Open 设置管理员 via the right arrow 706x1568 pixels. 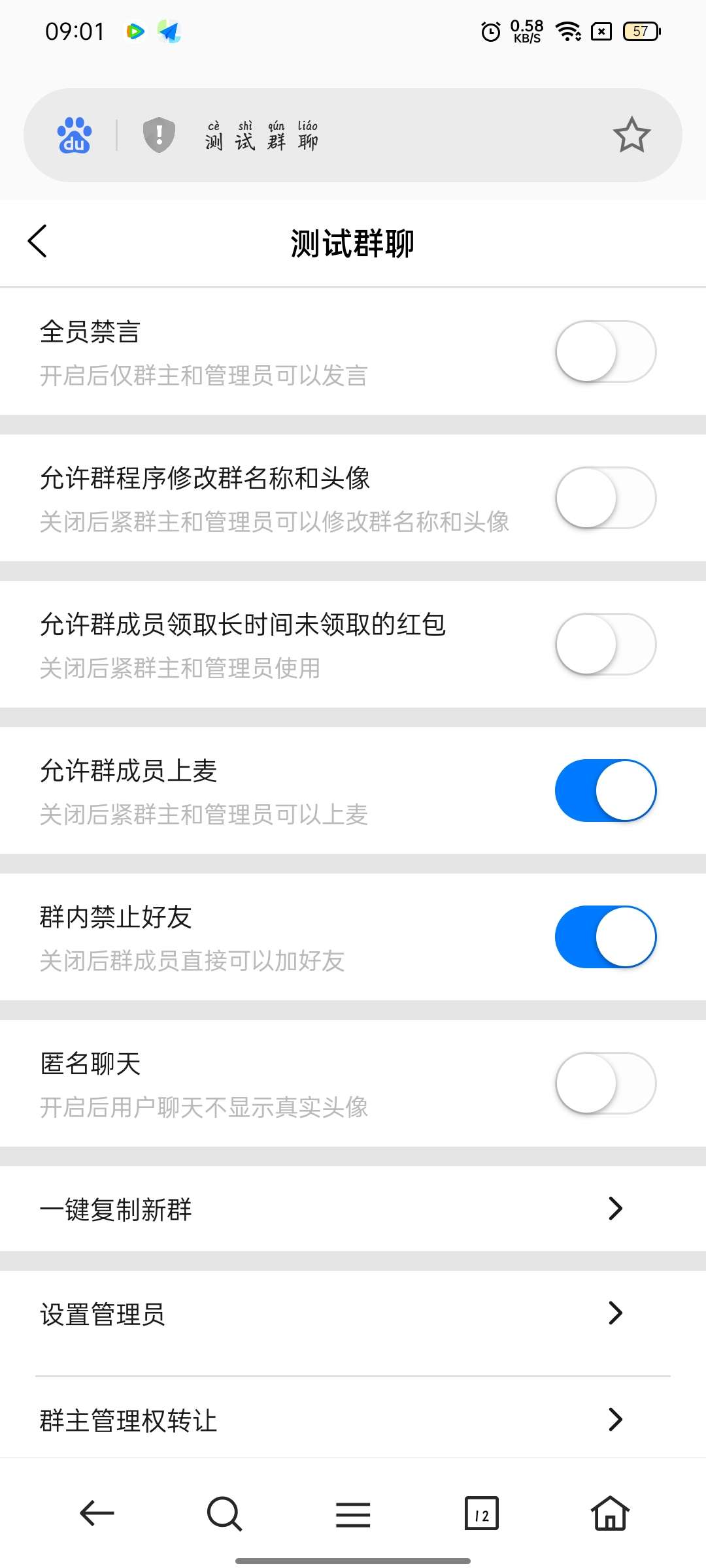613,1314
